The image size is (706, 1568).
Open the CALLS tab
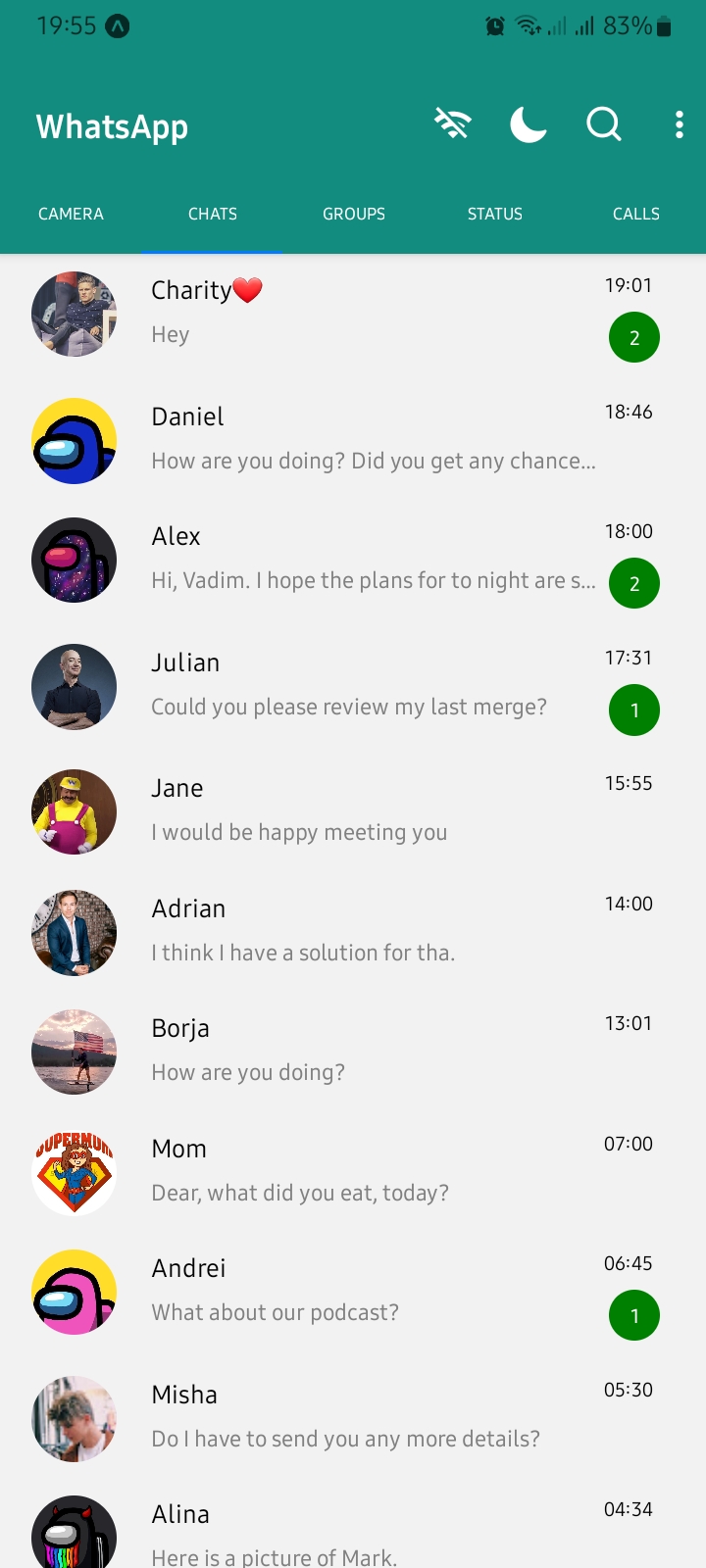pyautogui.click(x=636, y=214)
